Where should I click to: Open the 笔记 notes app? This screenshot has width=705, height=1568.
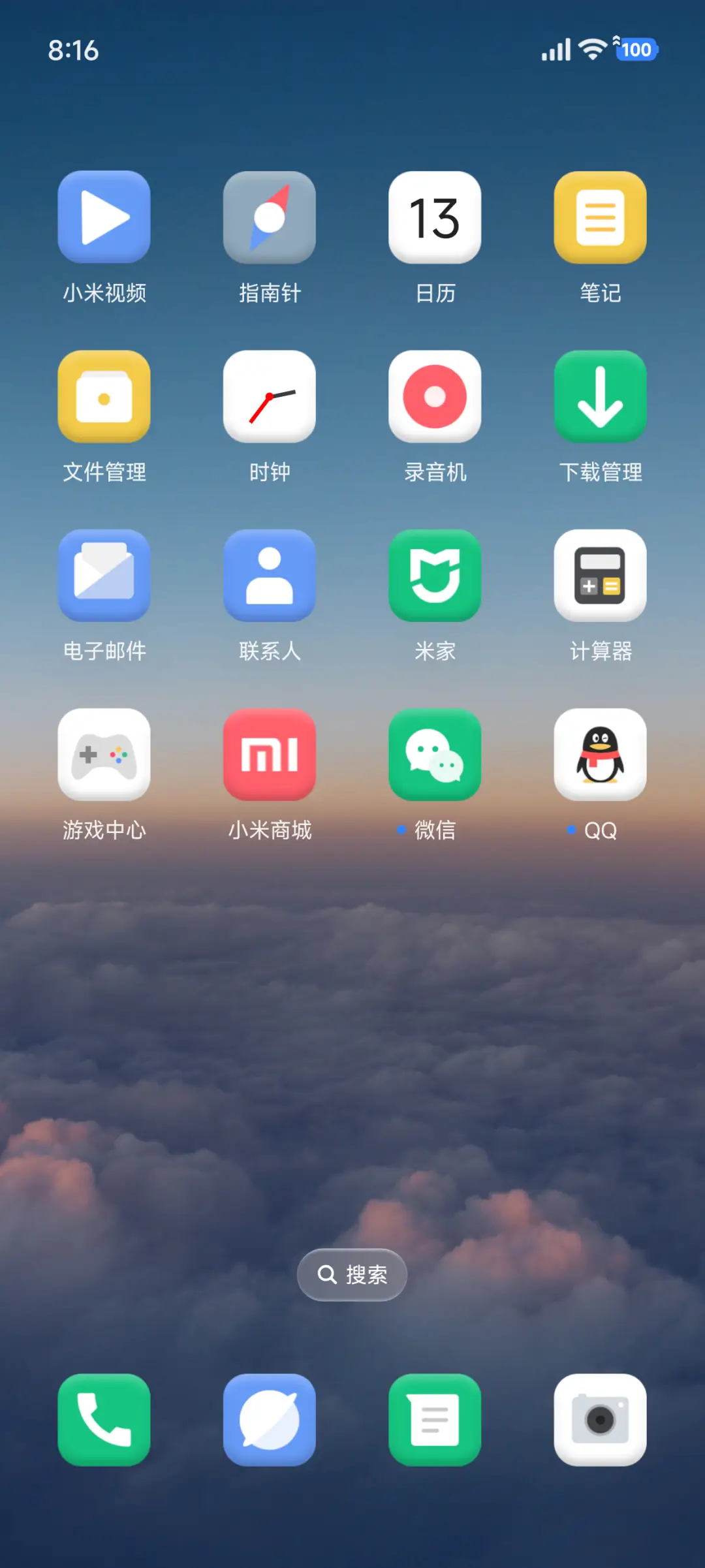point(600,217)
